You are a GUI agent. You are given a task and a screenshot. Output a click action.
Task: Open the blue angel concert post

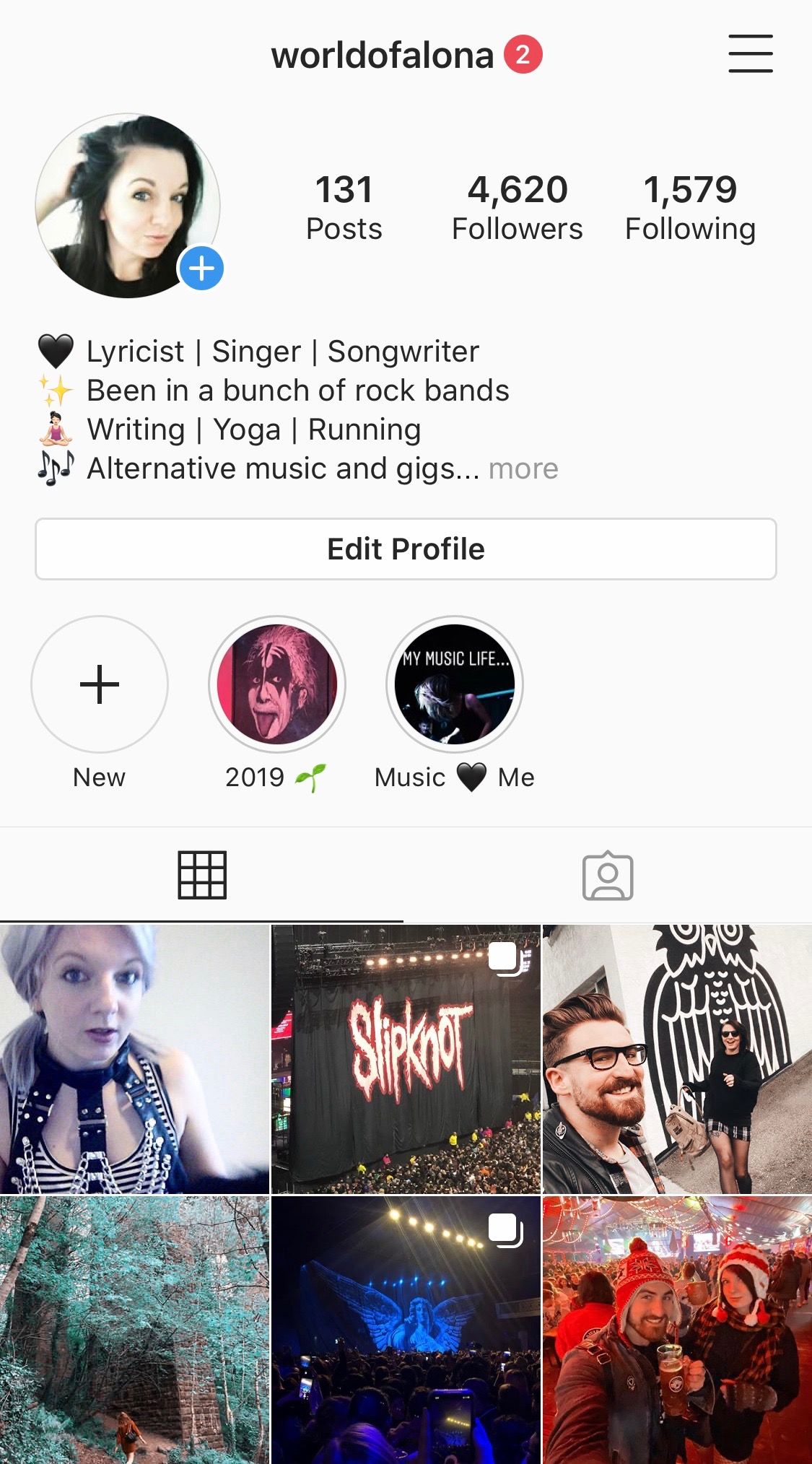[x=406, y=1330]
